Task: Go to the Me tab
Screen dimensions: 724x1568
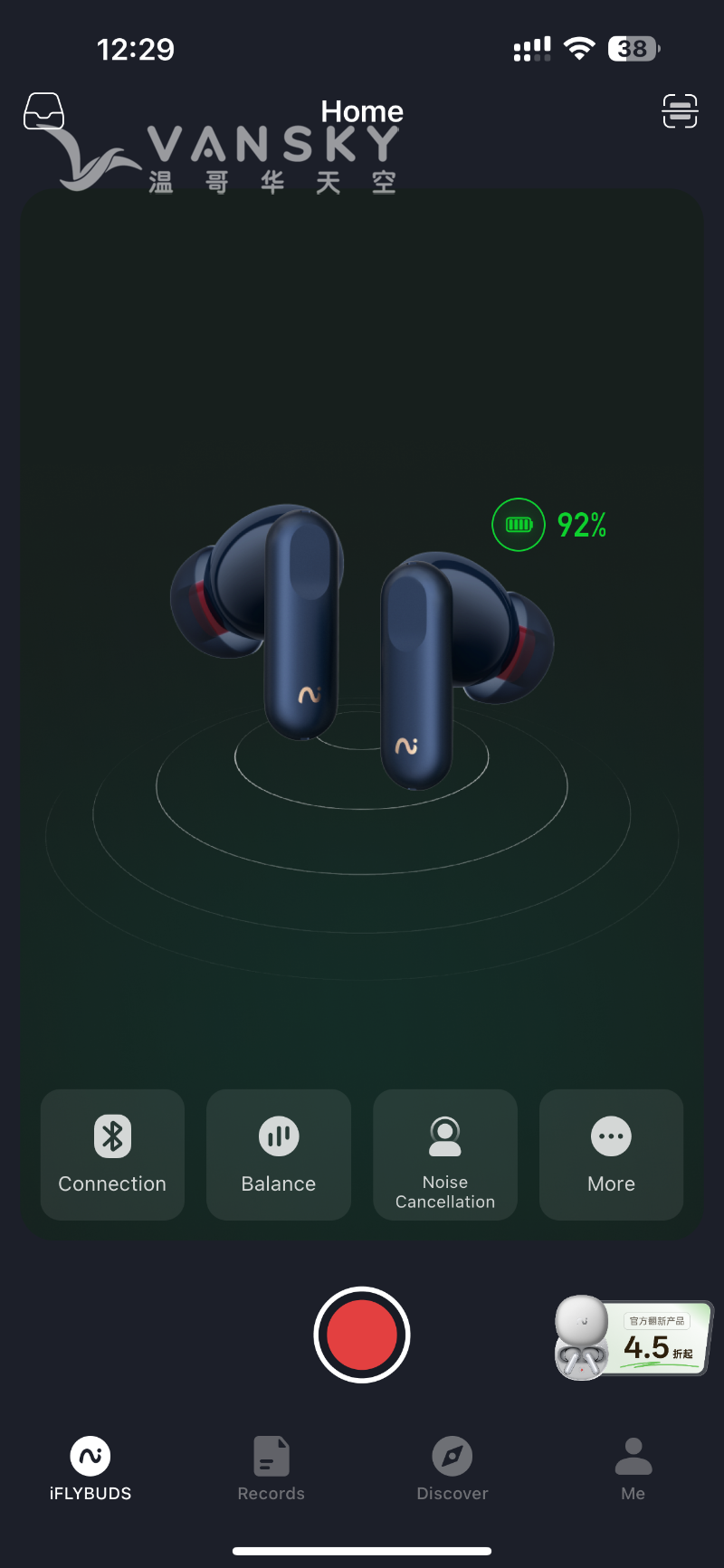Action: pyautogui.click(x=633, y=1468)
